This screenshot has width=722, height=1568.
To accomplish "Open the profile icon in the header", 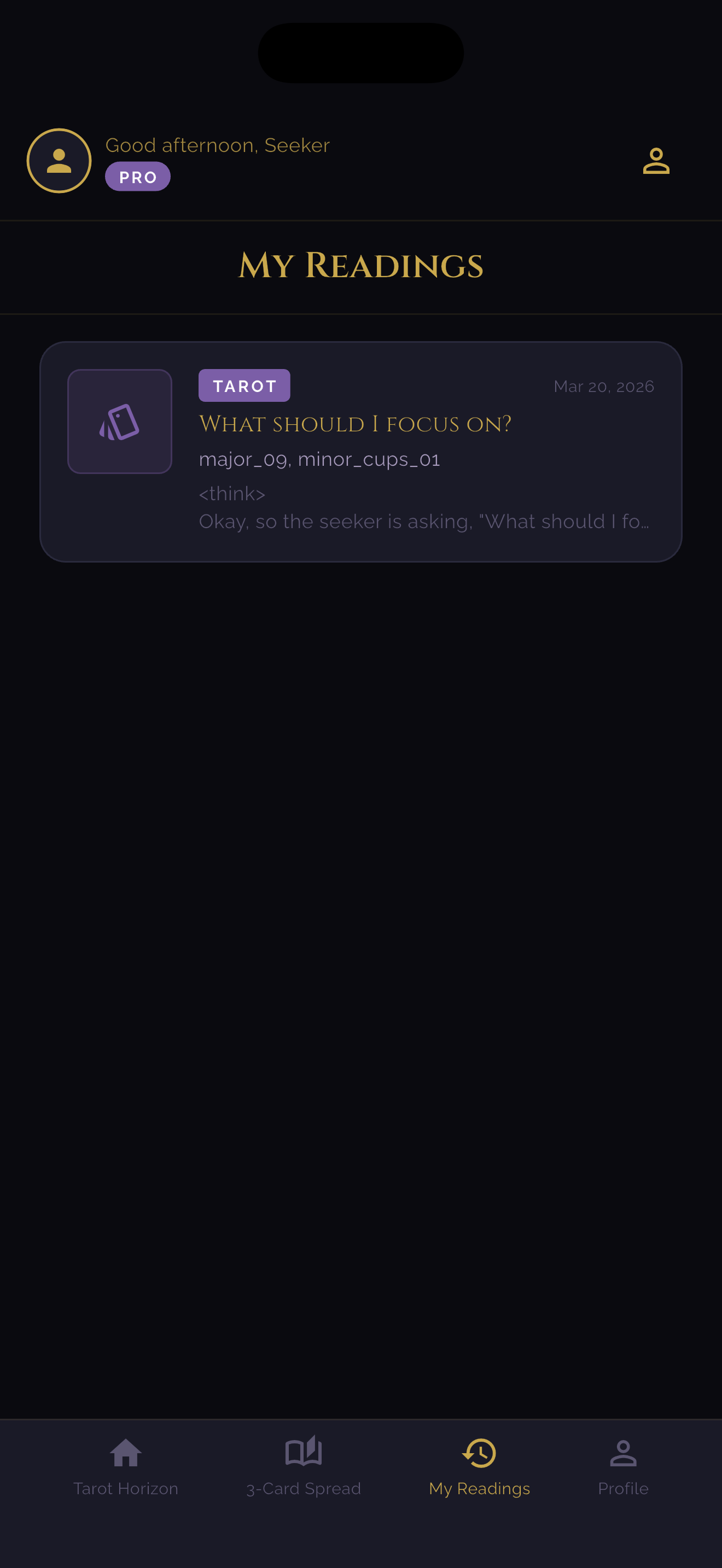I will (656, 161).
